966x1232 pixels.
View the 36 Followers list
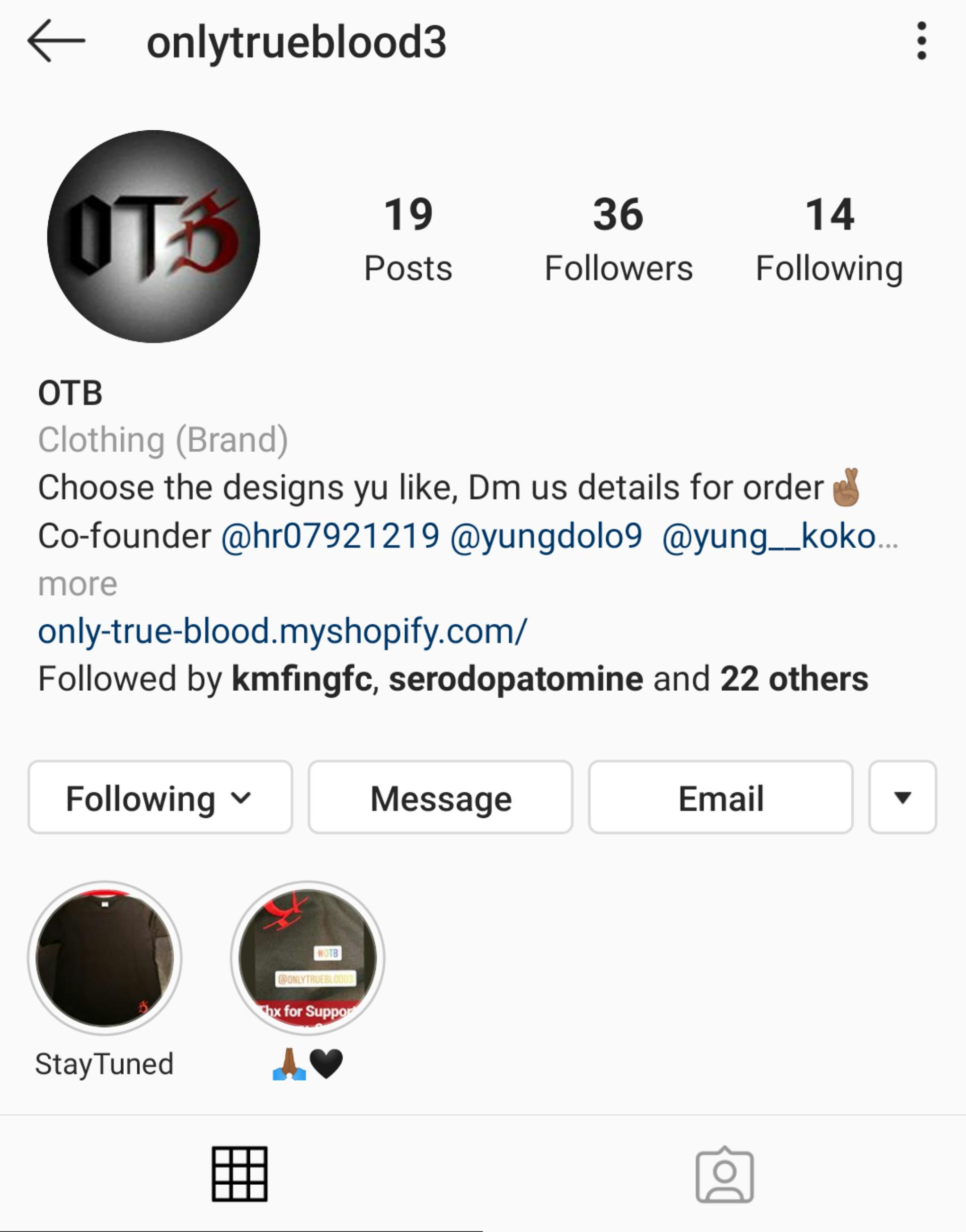point(619,239)
